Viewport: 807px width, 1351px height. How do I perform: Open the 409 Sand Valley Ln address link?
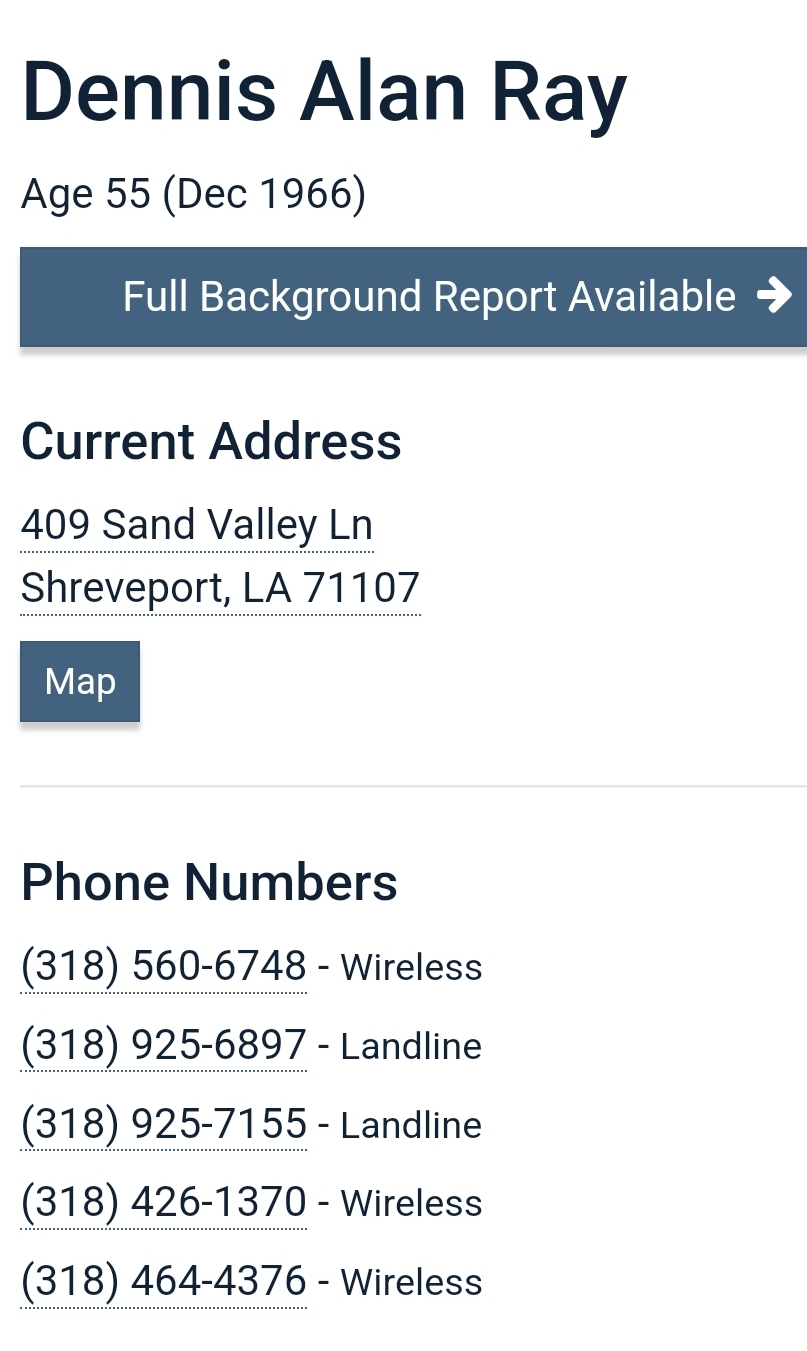click(x=197, y=525)
